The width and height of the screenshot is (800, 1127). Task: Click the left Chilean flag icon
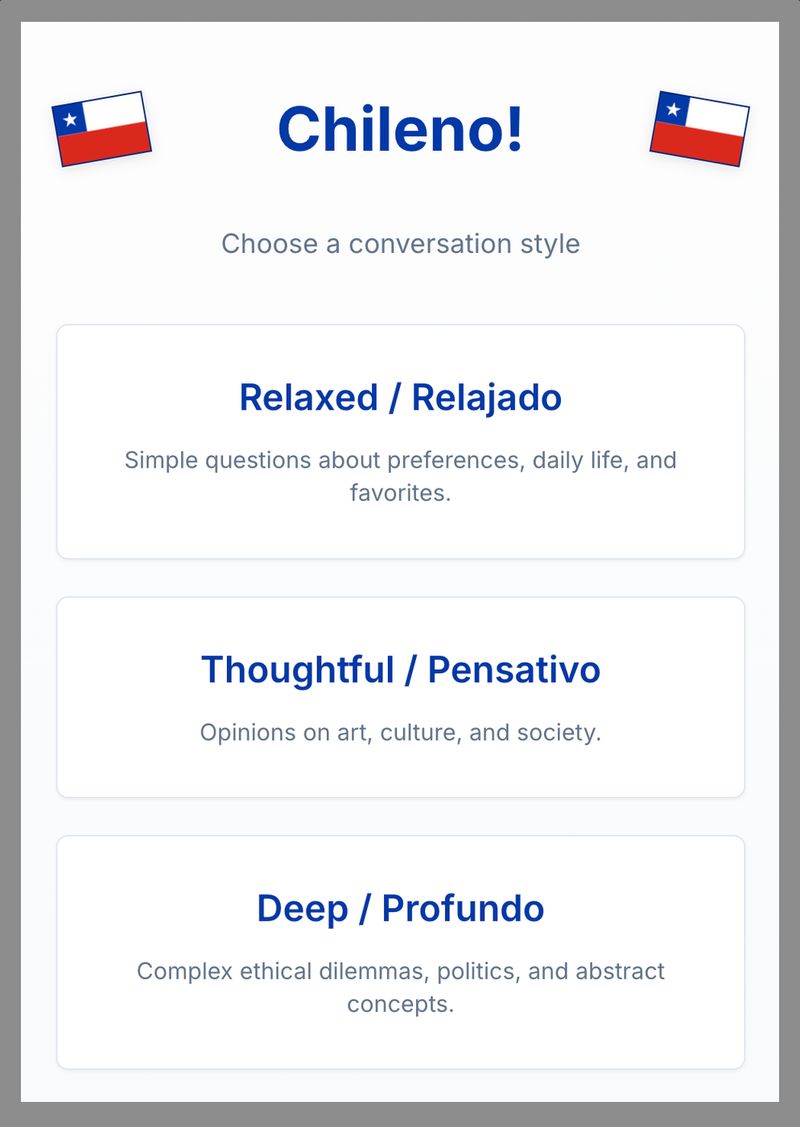pyautogui.click(x=103, y=128)
